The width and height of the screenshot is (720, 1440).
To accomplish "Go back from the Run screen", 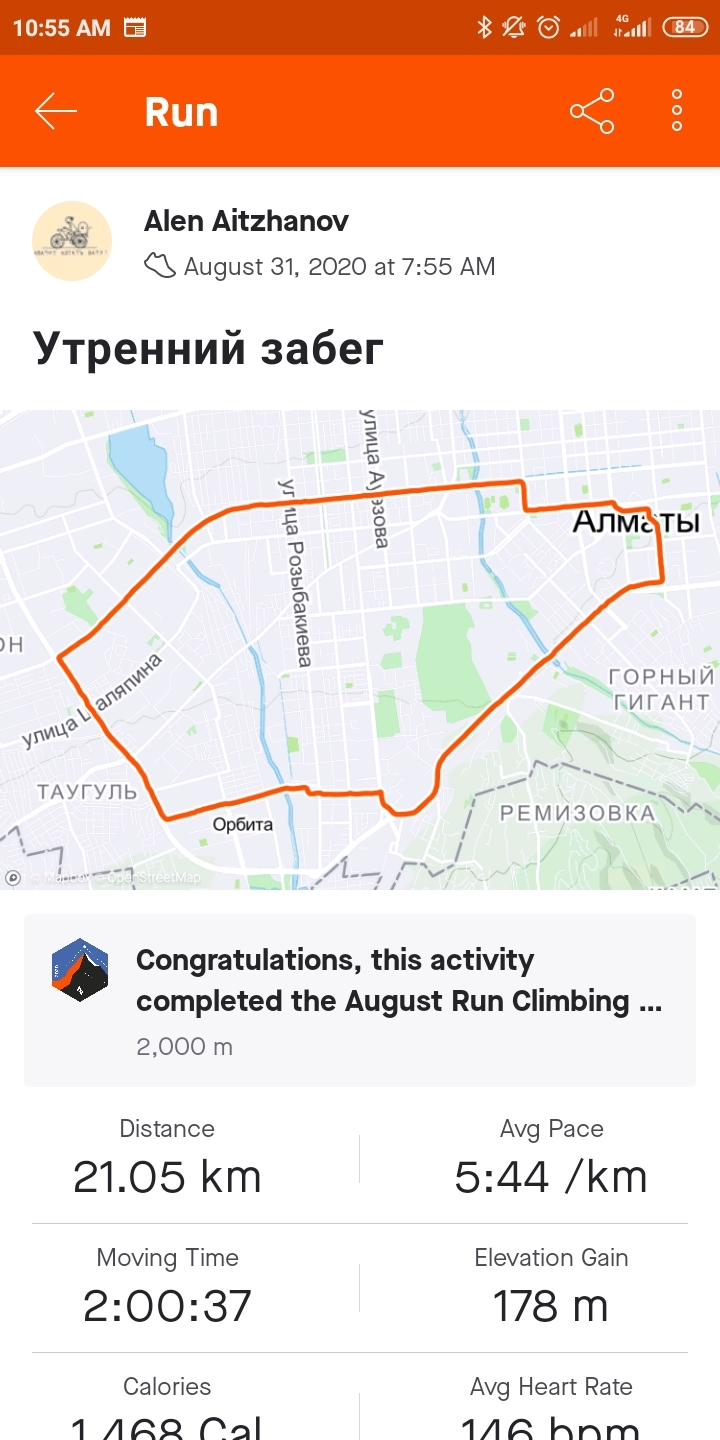I will (x=56, y=111).
